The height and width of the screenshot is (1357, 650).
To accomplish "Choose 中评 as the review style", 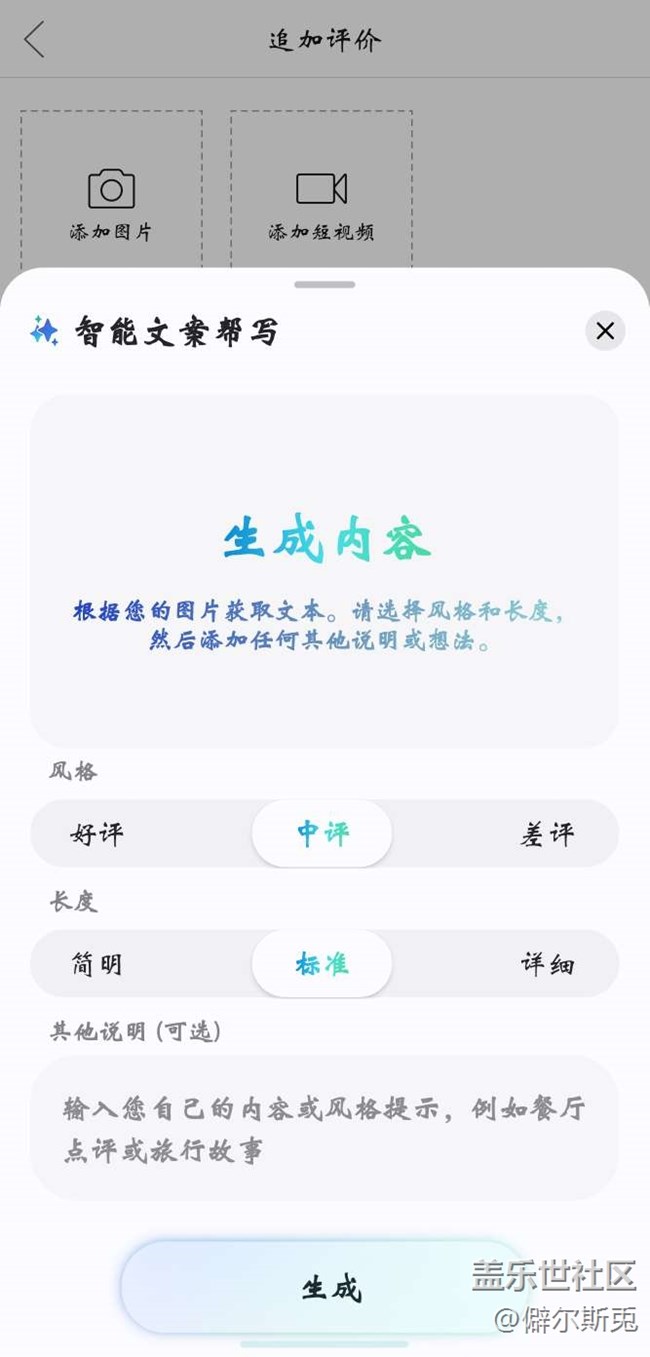I will coord(322,834).
